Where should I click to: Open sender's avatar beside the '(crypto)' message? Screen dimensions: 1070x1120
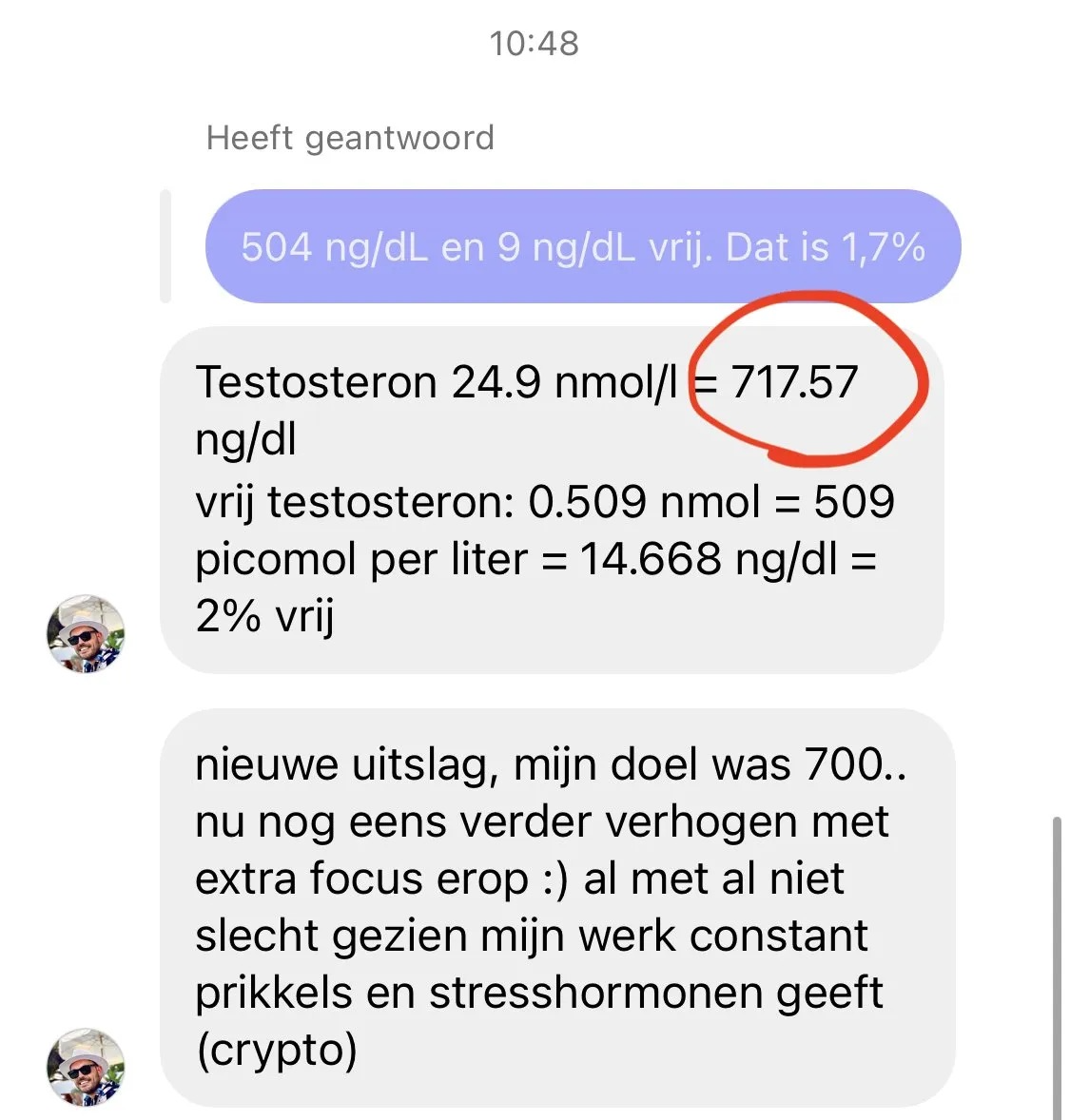(x=86, y=1066)
